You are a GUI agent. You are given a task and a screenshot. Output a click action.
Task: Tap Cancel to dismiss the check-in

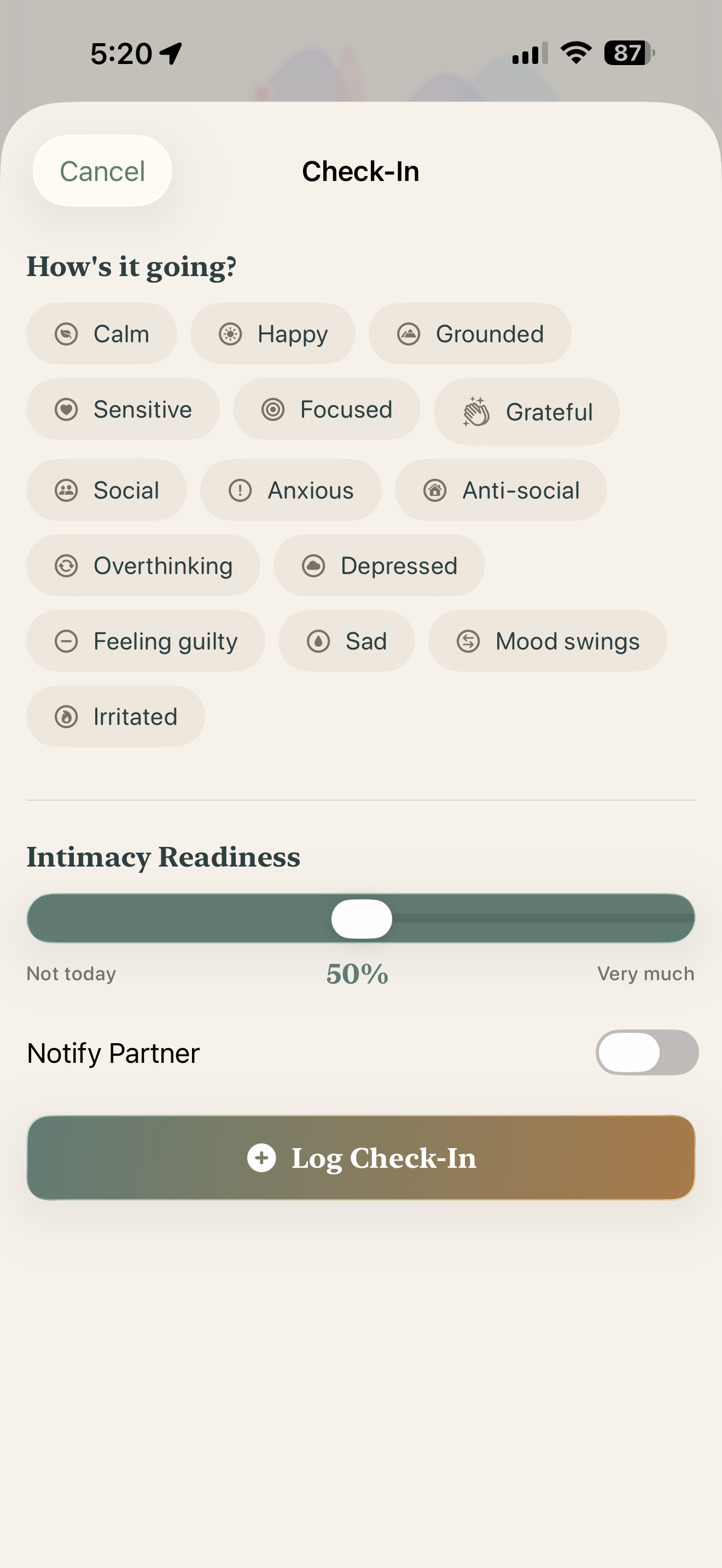[101, 171]
